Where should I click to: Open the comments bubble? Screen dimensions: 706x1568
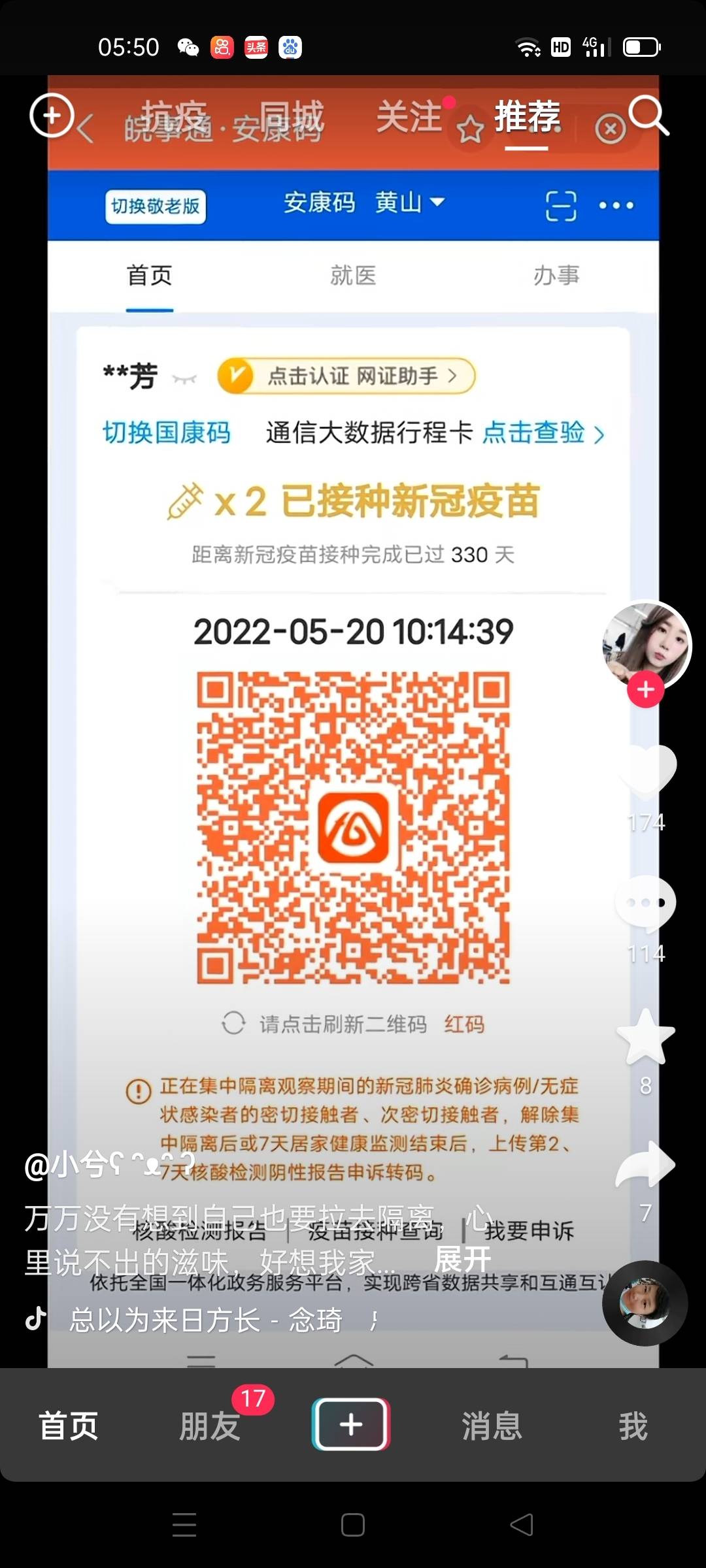point(646,904)
